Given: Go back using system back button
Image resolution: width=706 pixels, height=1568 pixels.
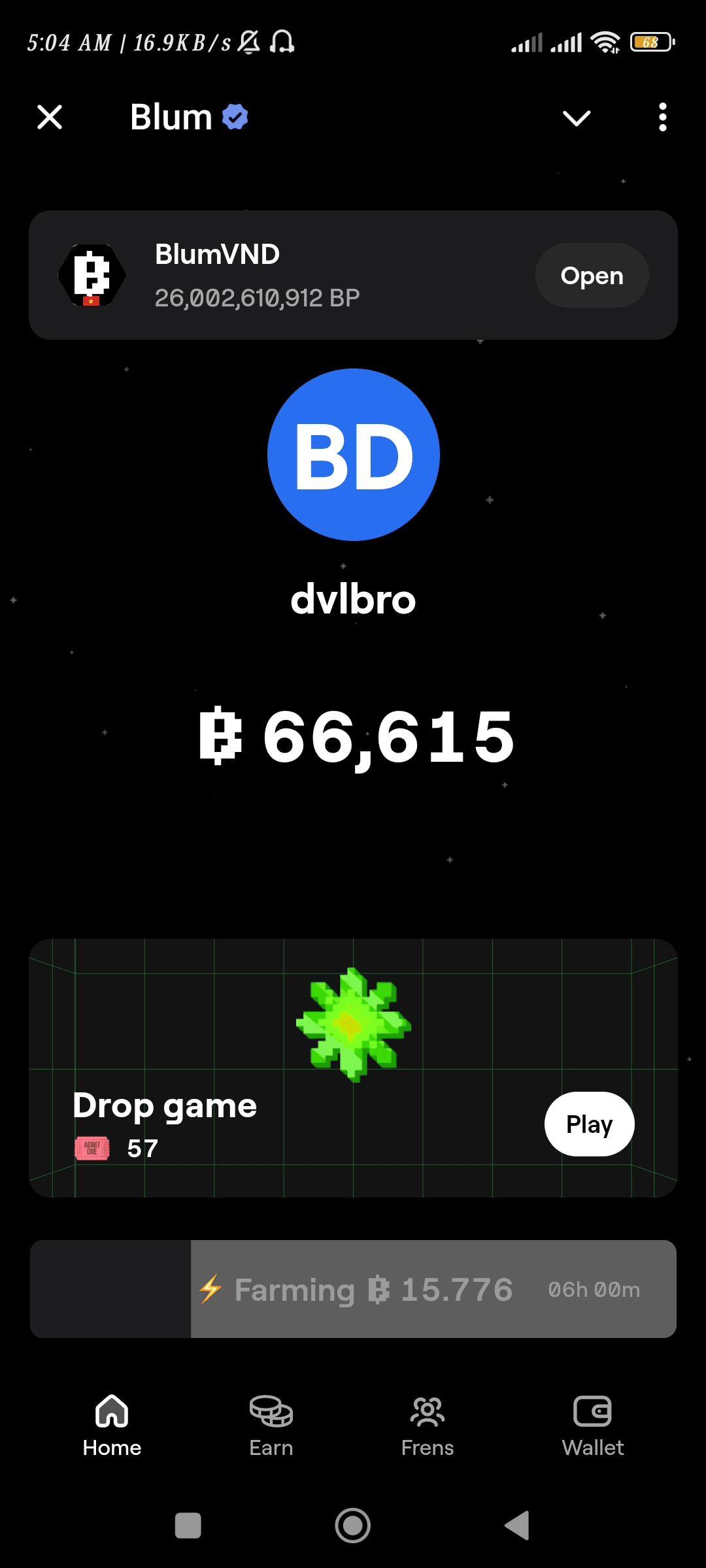Looking at the screenshot, I should click(x=517, y=1526).
